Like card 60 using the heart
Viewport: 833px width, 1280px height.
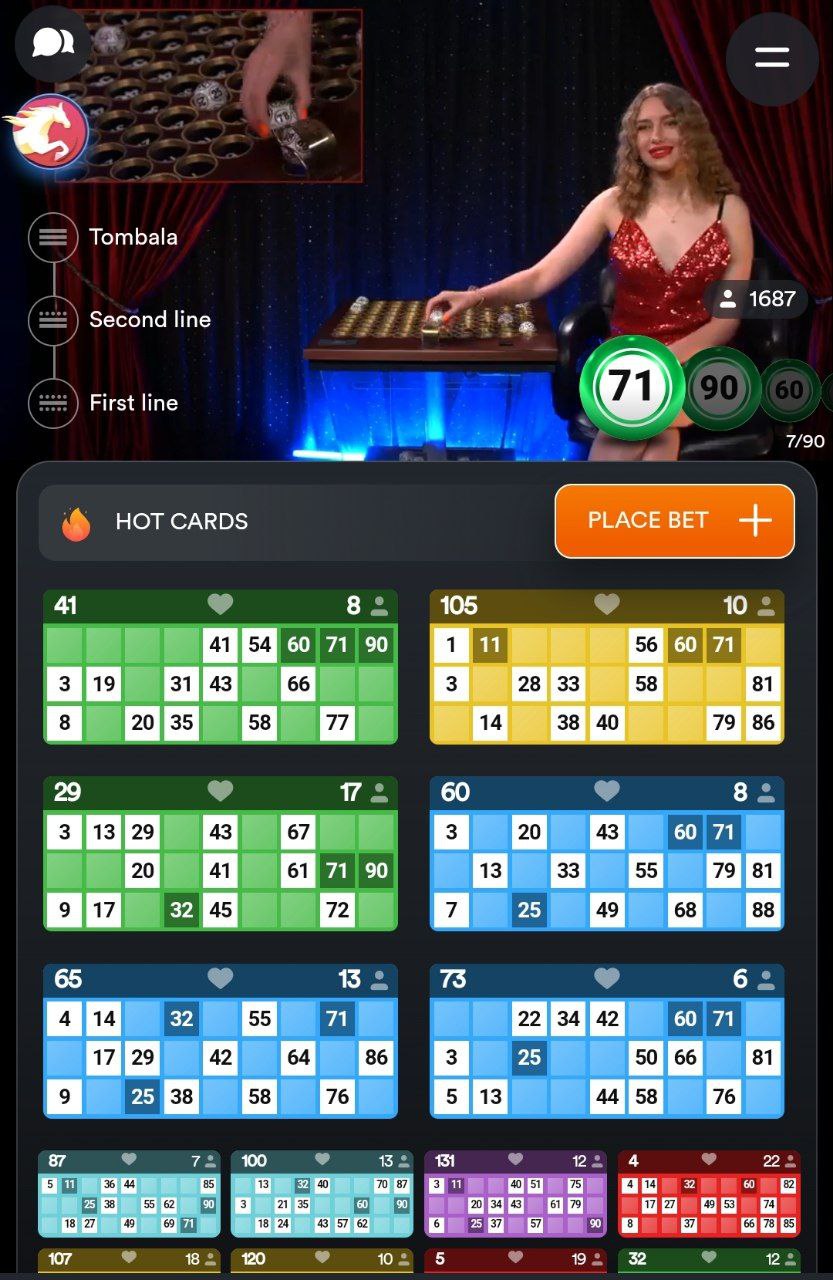tap(607, 792)
